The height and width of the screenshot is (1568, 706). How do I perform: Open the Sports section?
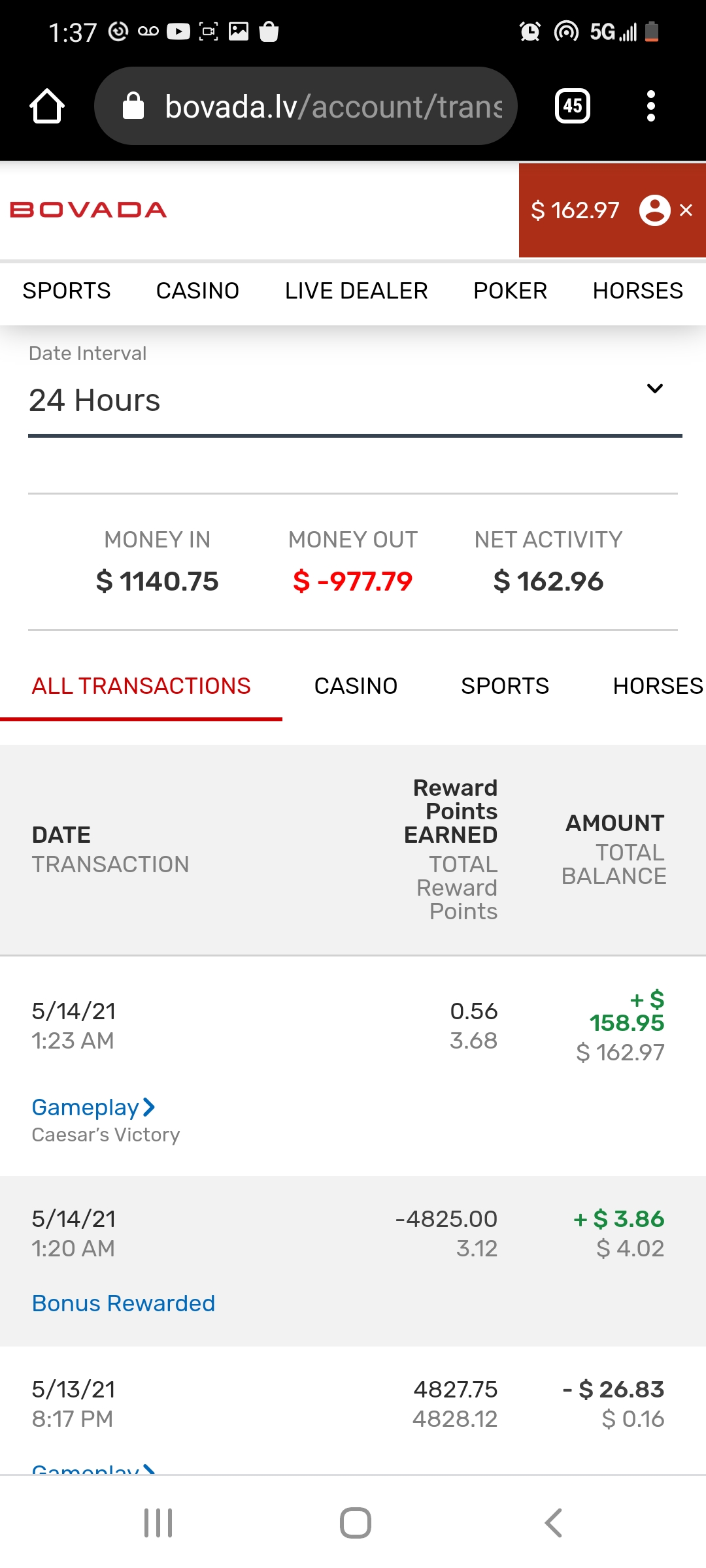coord(67,291)
